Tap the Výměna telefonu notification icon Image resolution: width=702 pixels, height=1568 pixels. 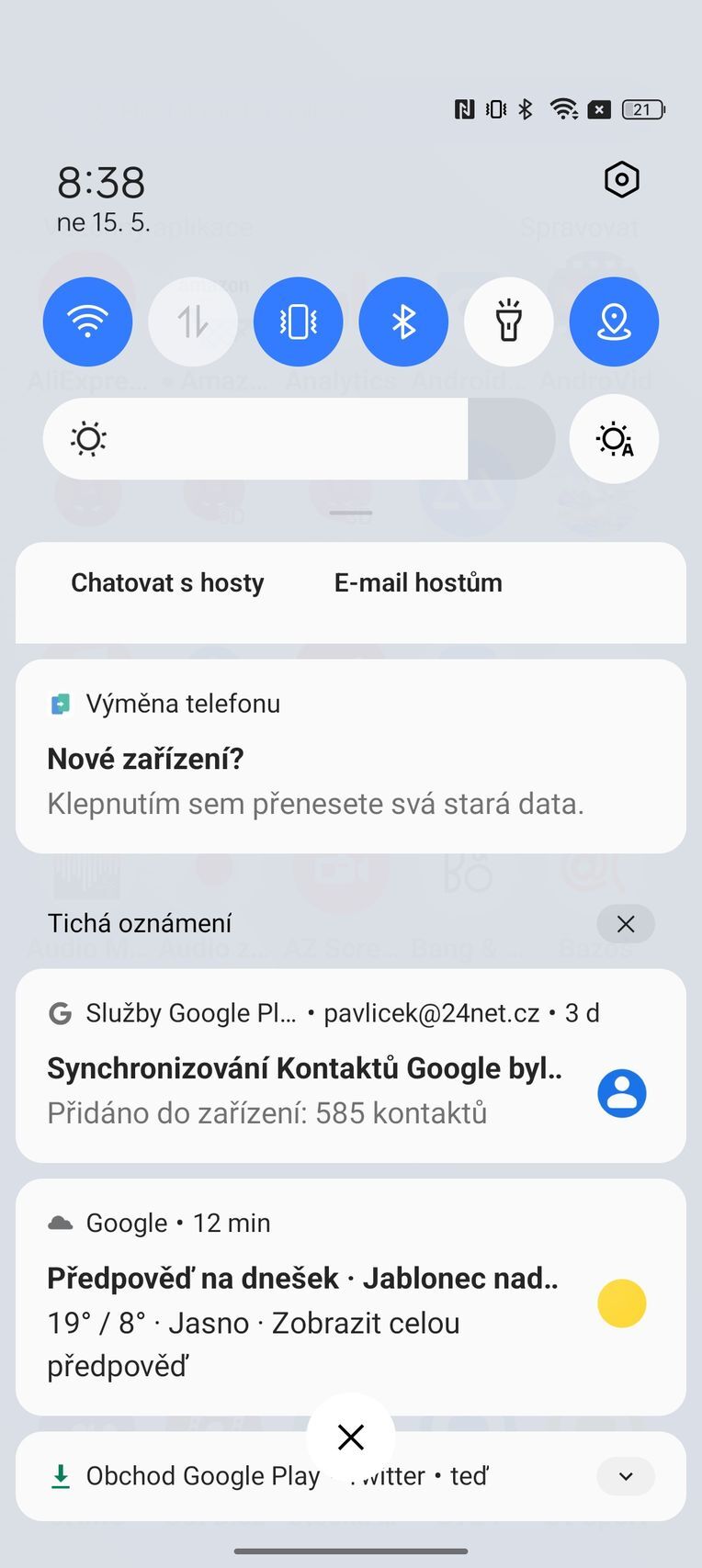click(x=60, y=704)
